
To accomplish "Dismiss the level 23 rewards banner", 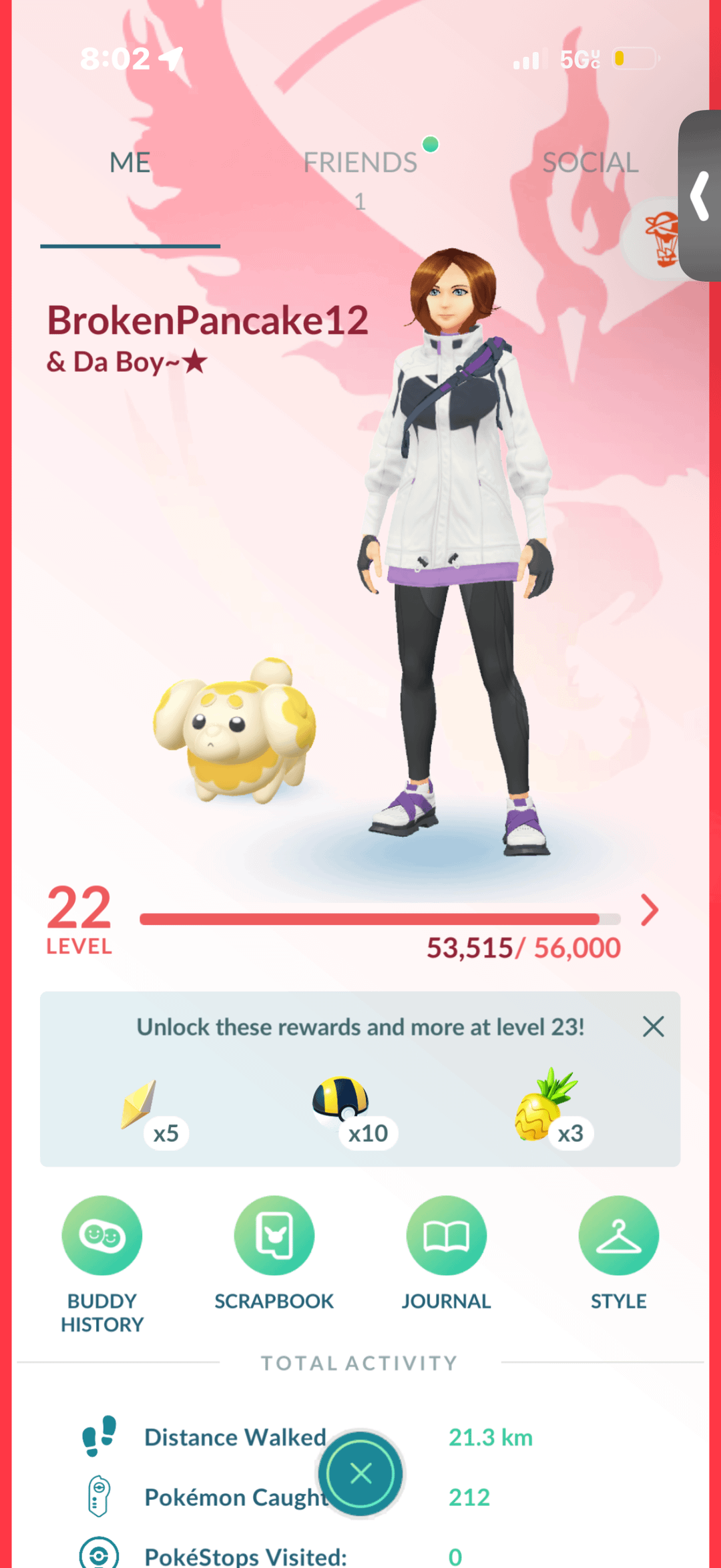I will click(x=653, y=1026).
